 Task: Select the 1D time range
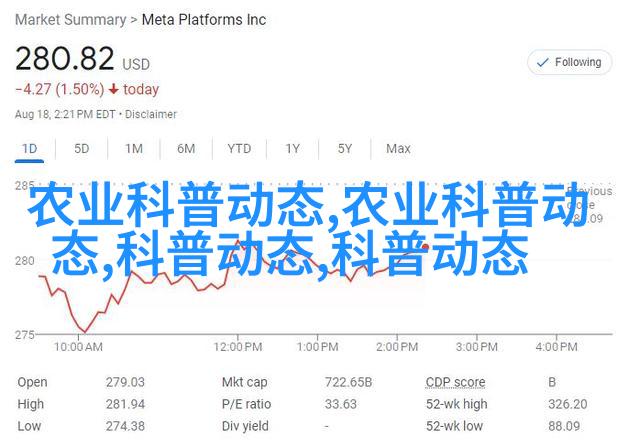[x=29, y=148]
